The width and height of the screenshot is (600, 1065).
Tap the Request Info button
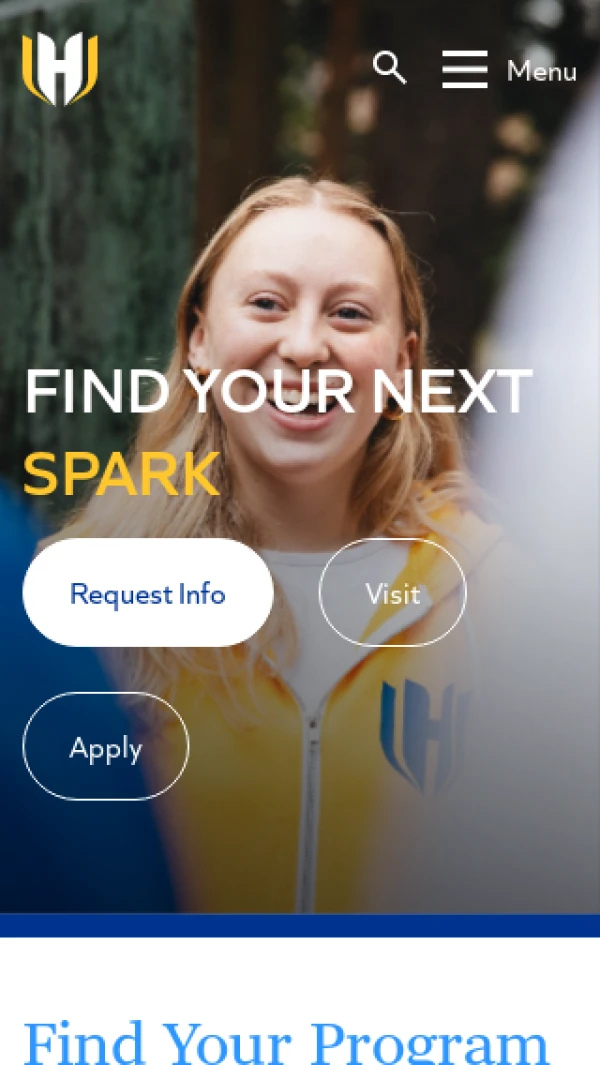click(x=148, y=593)
